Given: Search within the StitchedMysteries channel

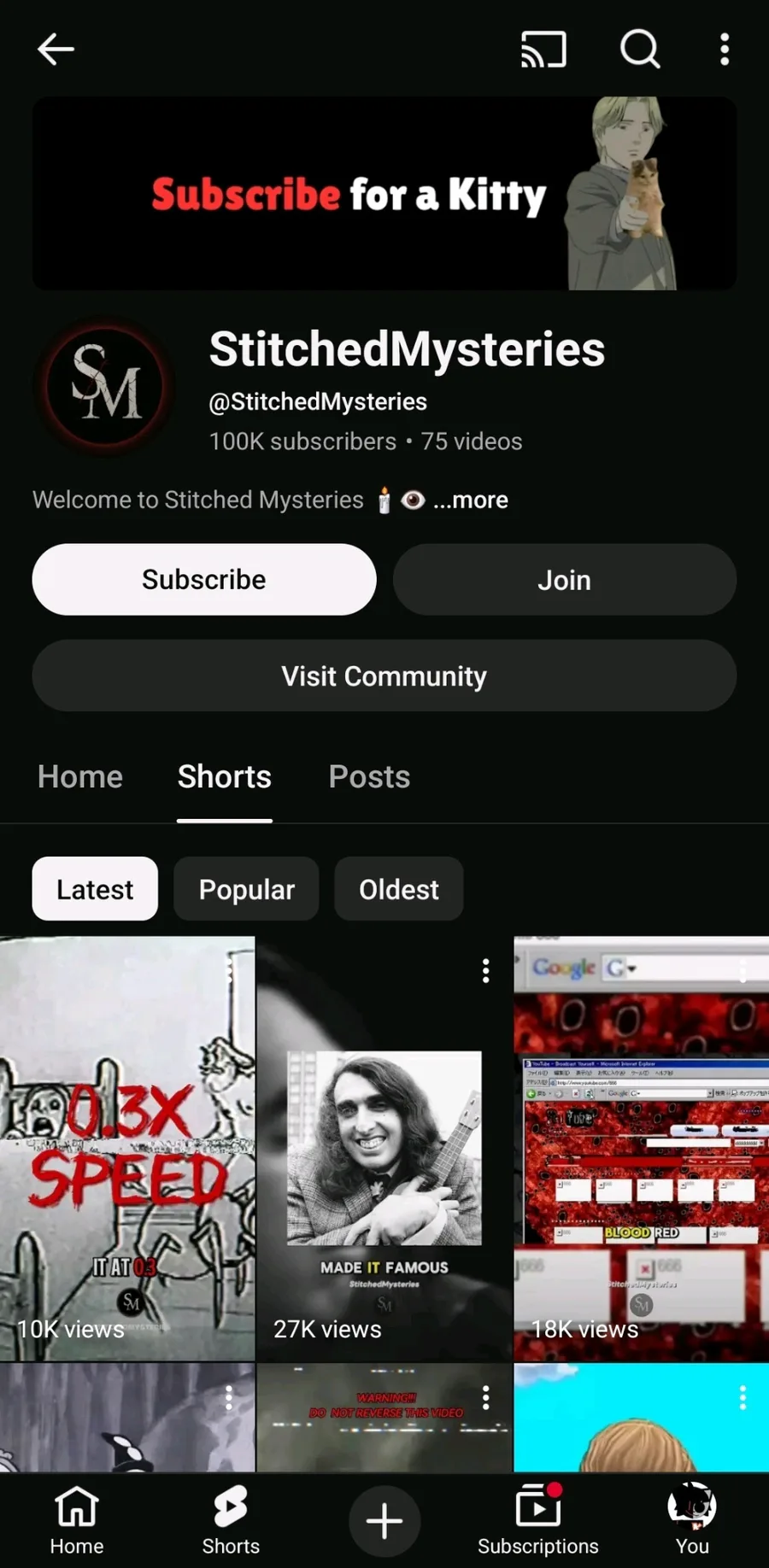Looking at the screenshot, I should [639, 50].
